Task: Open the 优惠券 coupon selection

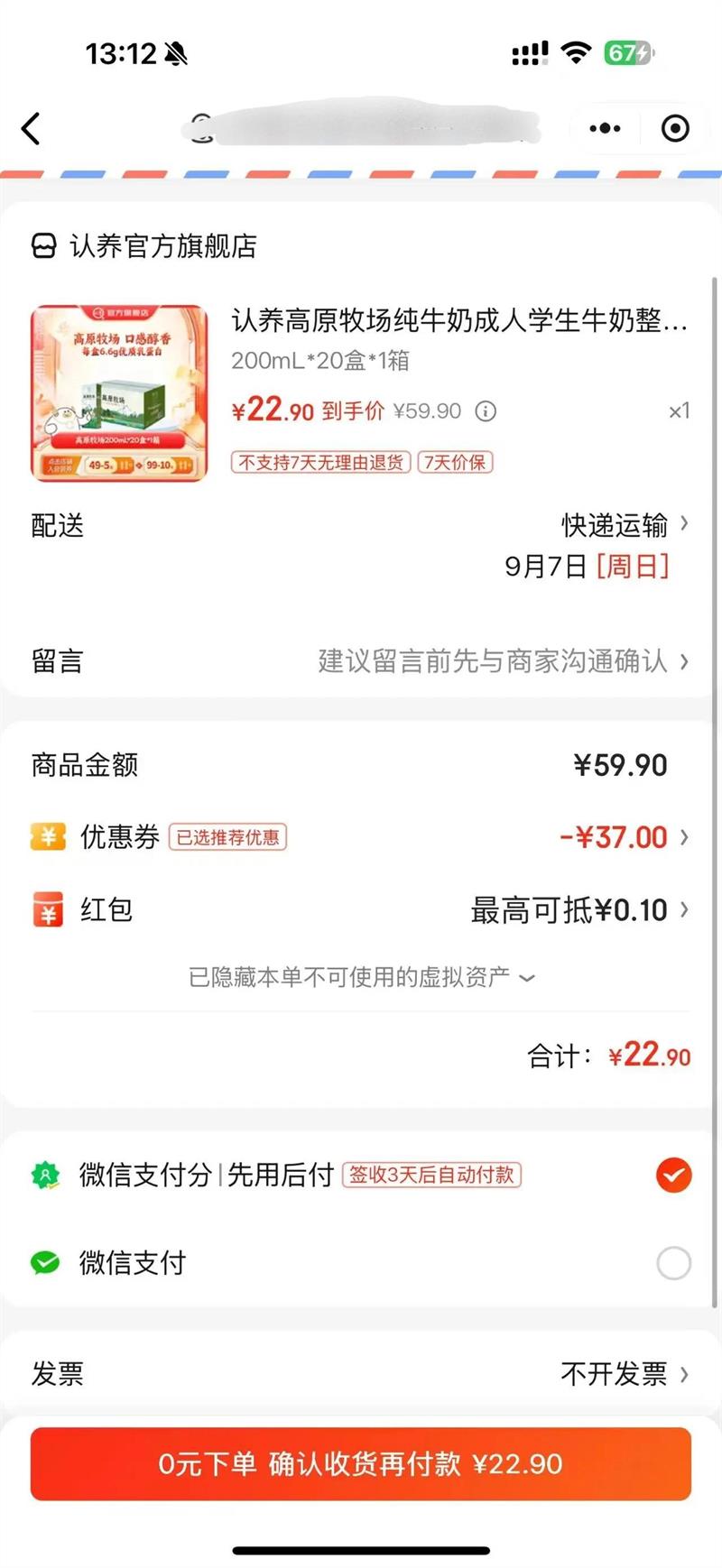Action: coord(623,837)
